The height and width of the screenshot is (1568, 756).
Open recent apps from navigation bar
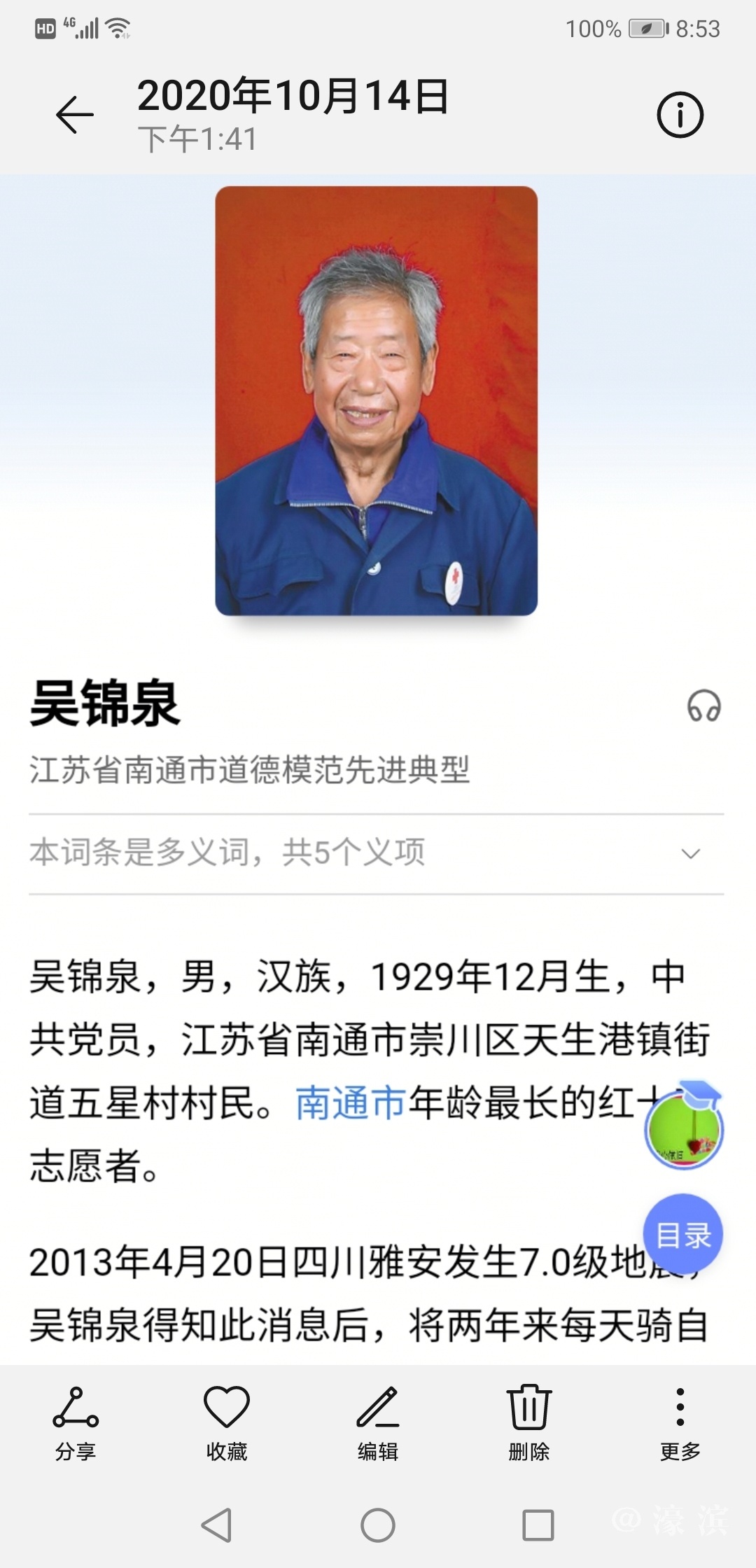(x=538, y=1525)
